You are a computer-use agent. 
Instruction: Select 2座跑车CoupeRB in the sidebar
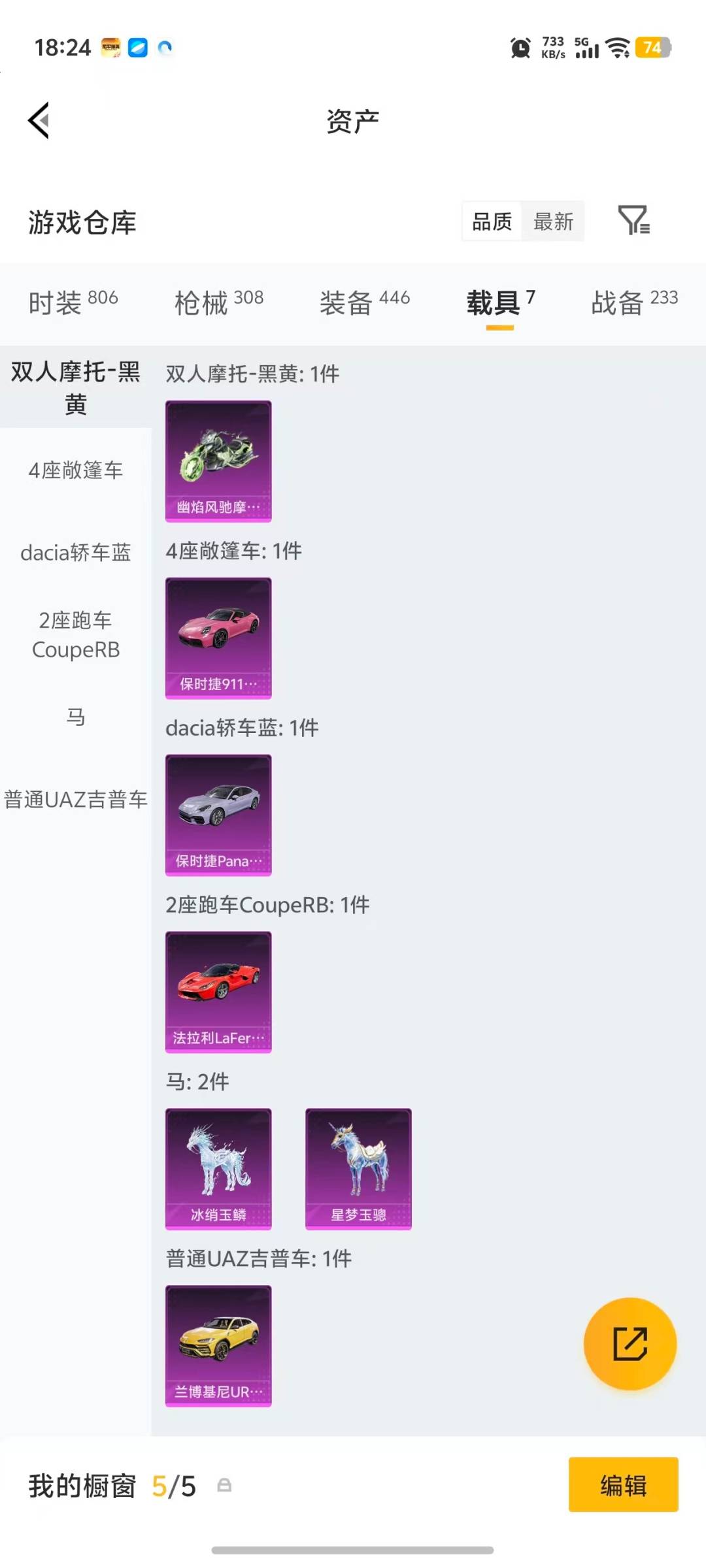(75, 634)
